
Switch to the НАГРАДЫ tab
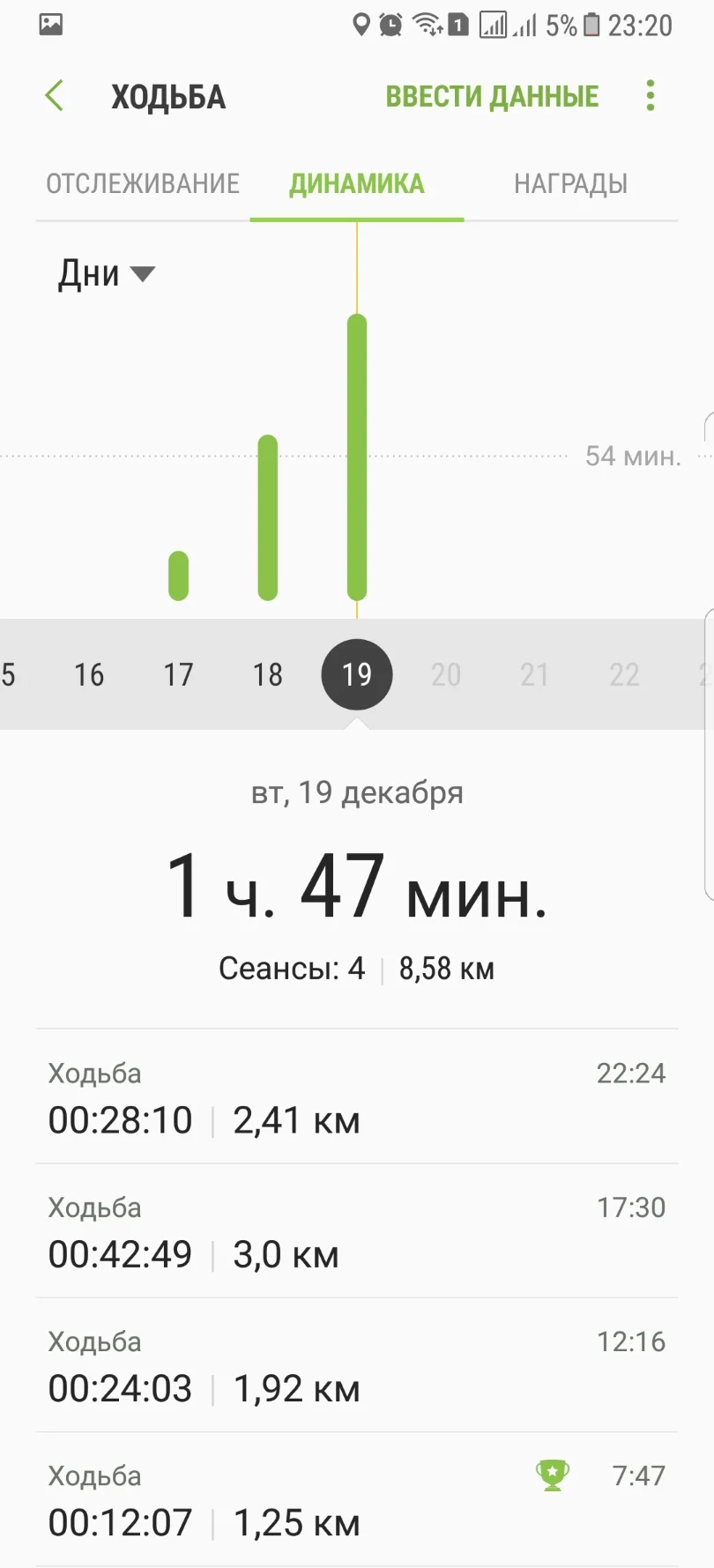pyautogui.click(x=570, y=183)
